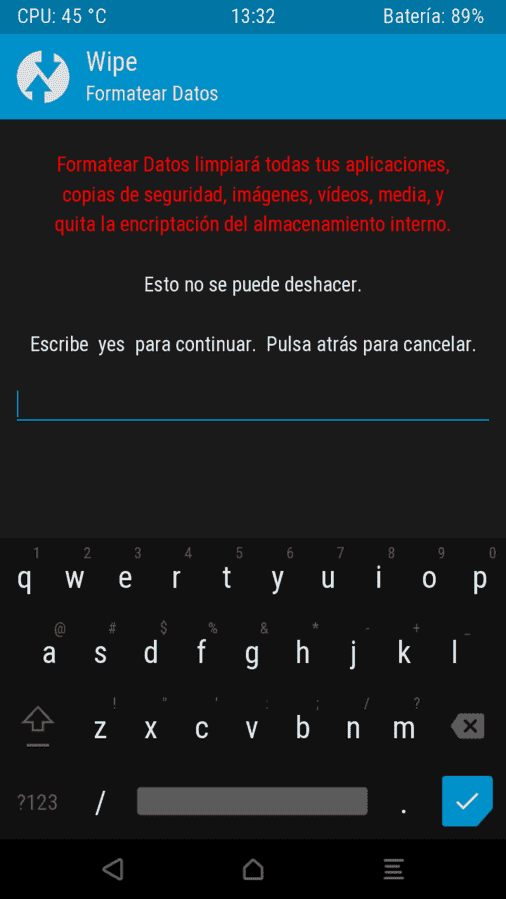The height and width of the screenshot is (899, 506).
Task: Delete a character with backspace key
Action: [468, 727]
